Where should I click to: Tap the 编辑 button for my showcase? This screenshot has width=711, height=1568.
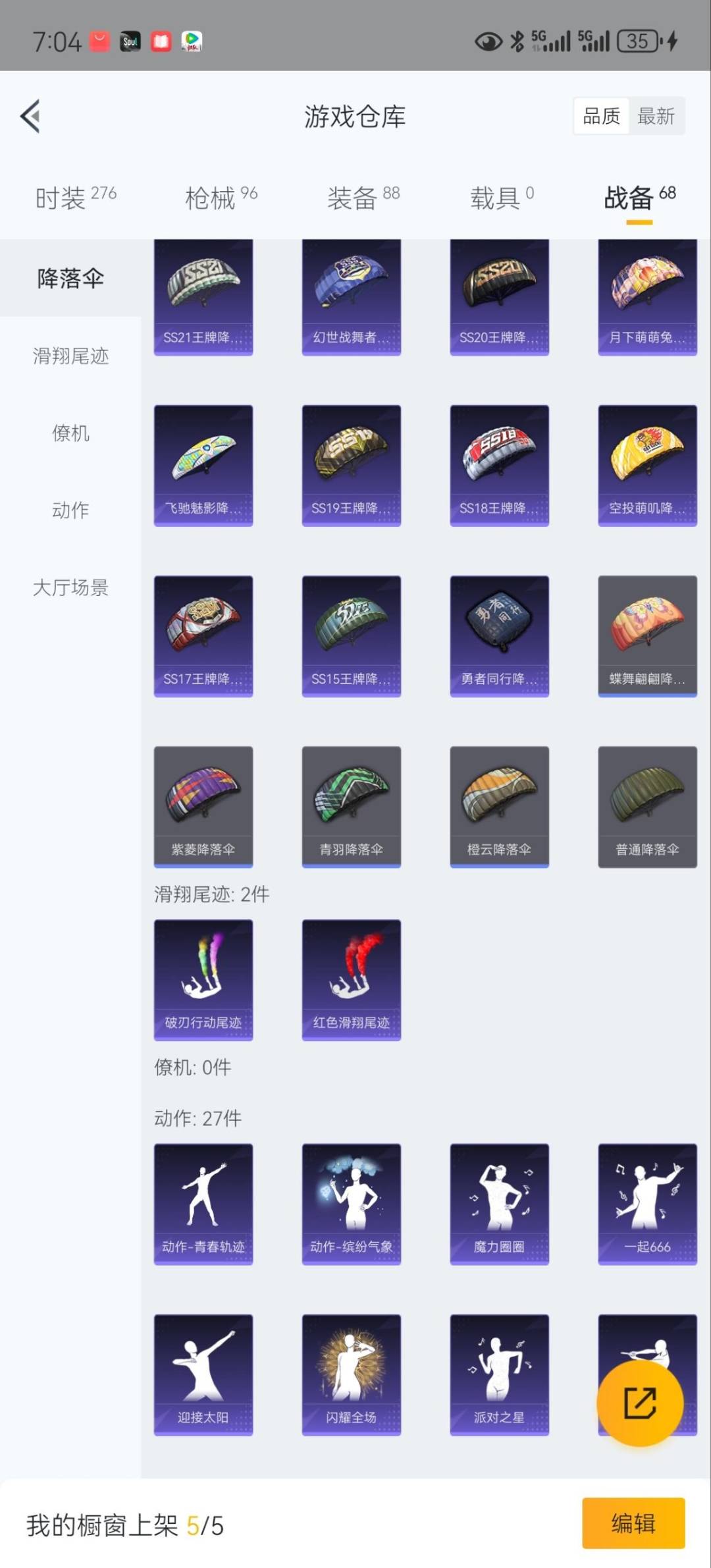(x=633, y=1523)
